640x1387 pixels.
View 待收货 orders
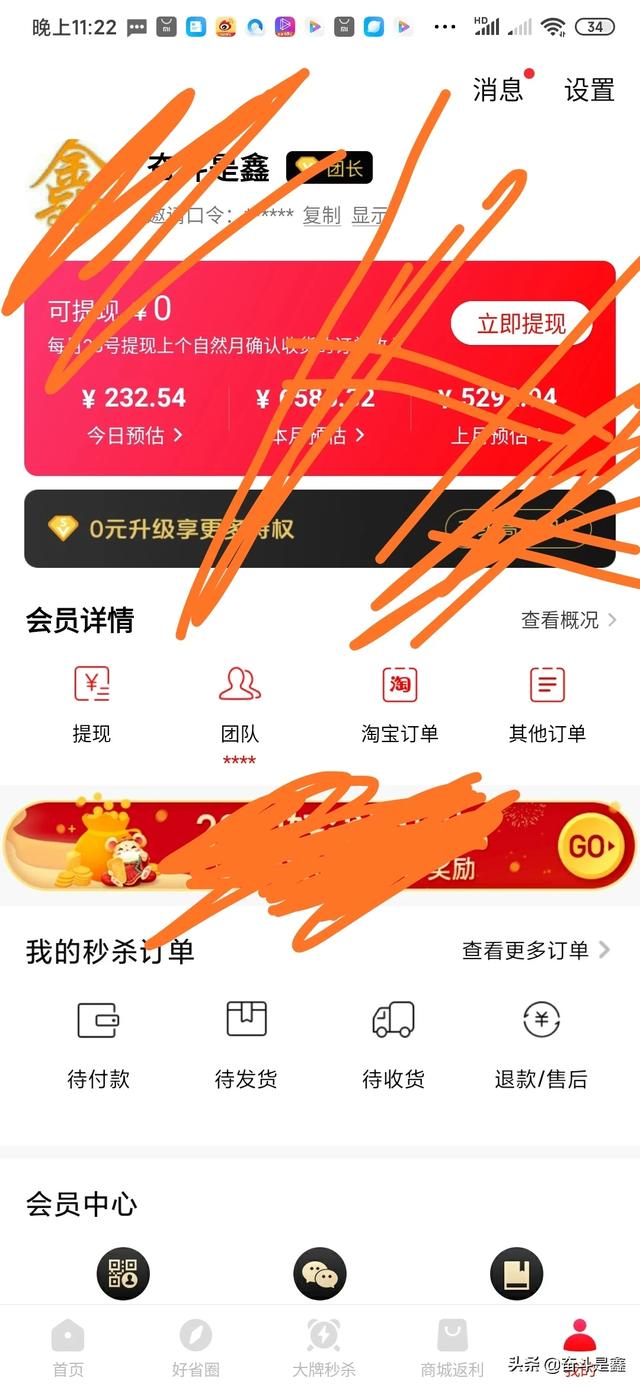click(x=393, y=1045)
